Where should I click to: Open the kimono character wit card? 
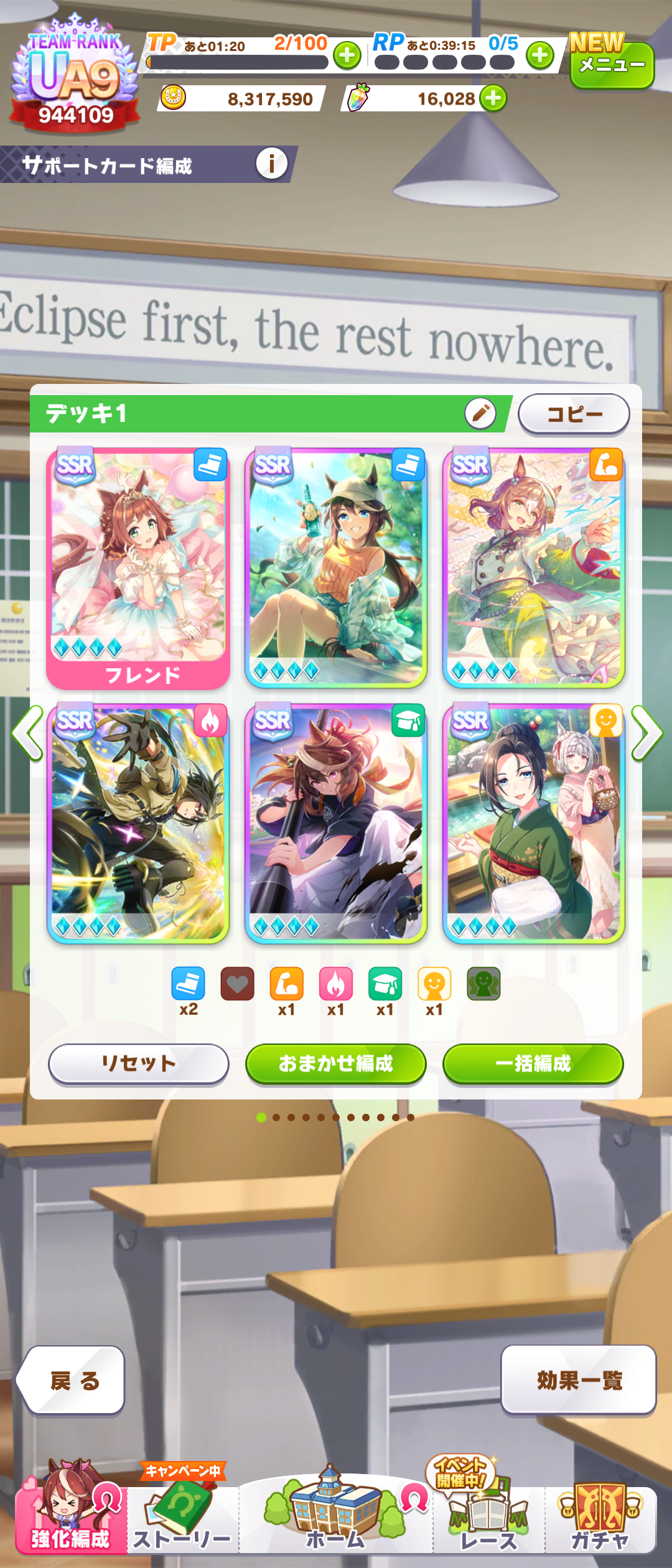coord(533,823)
